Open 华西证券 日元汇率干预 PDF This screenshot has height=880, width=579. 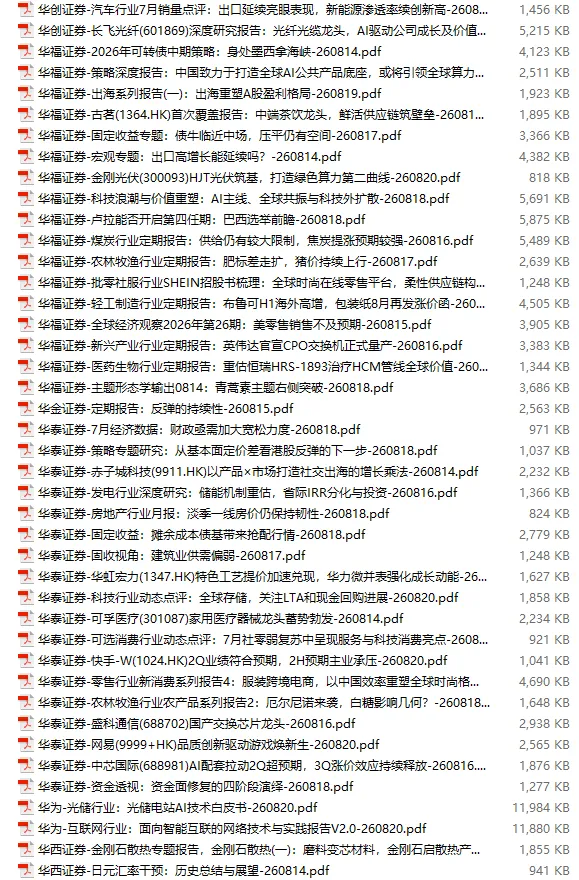(183, 871)
